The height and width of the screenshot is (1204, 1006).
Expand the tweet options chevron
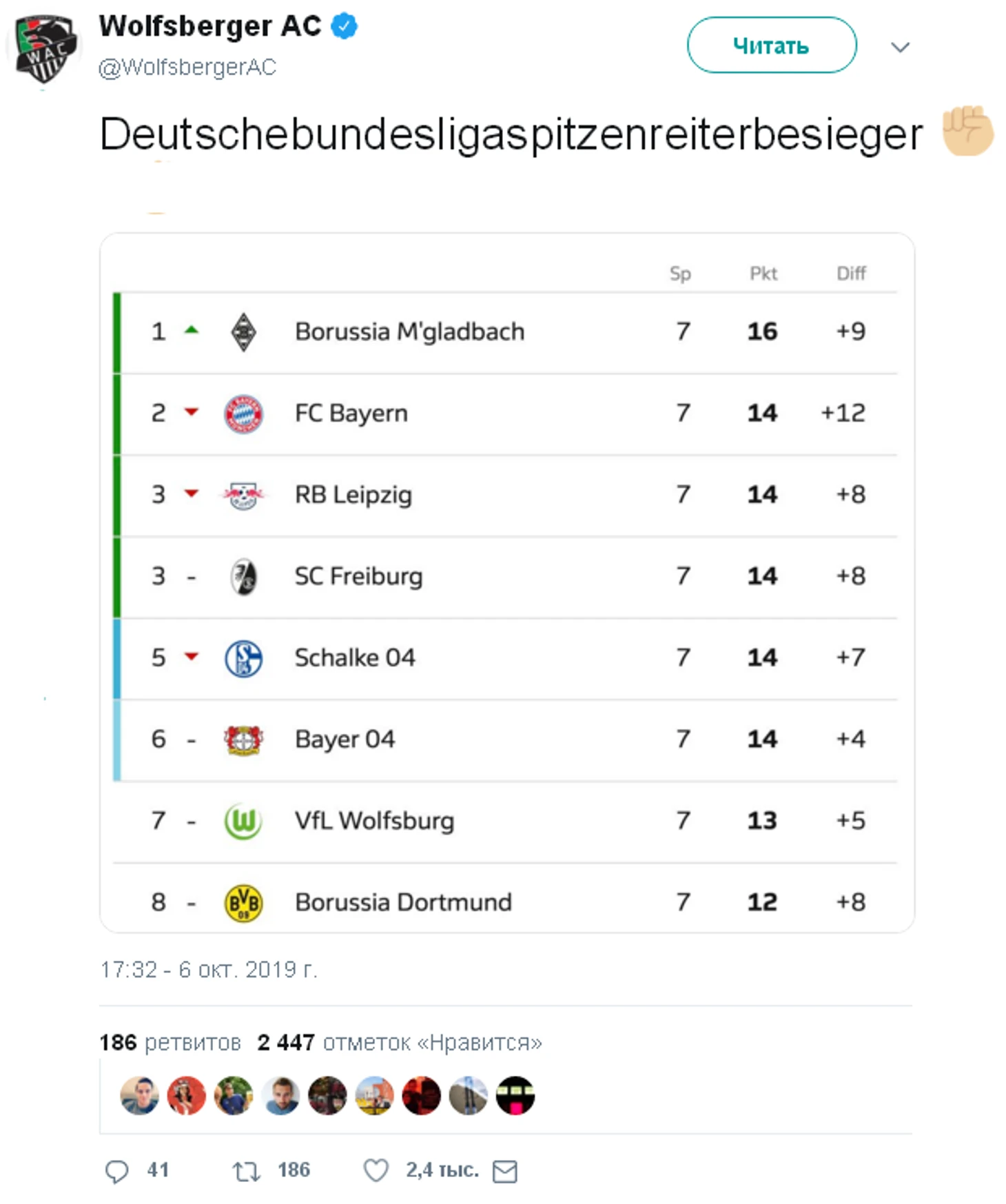900,47
